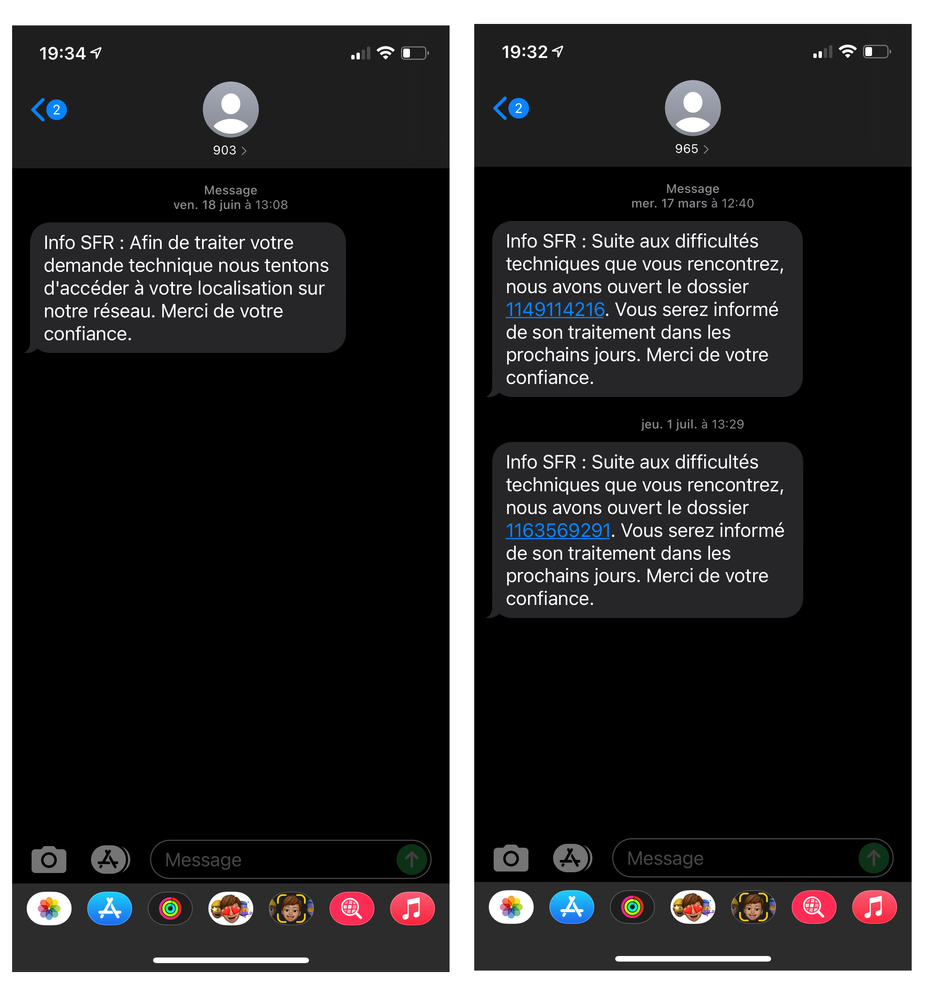Open the camera in the 903 conversation

pos(48,858)
